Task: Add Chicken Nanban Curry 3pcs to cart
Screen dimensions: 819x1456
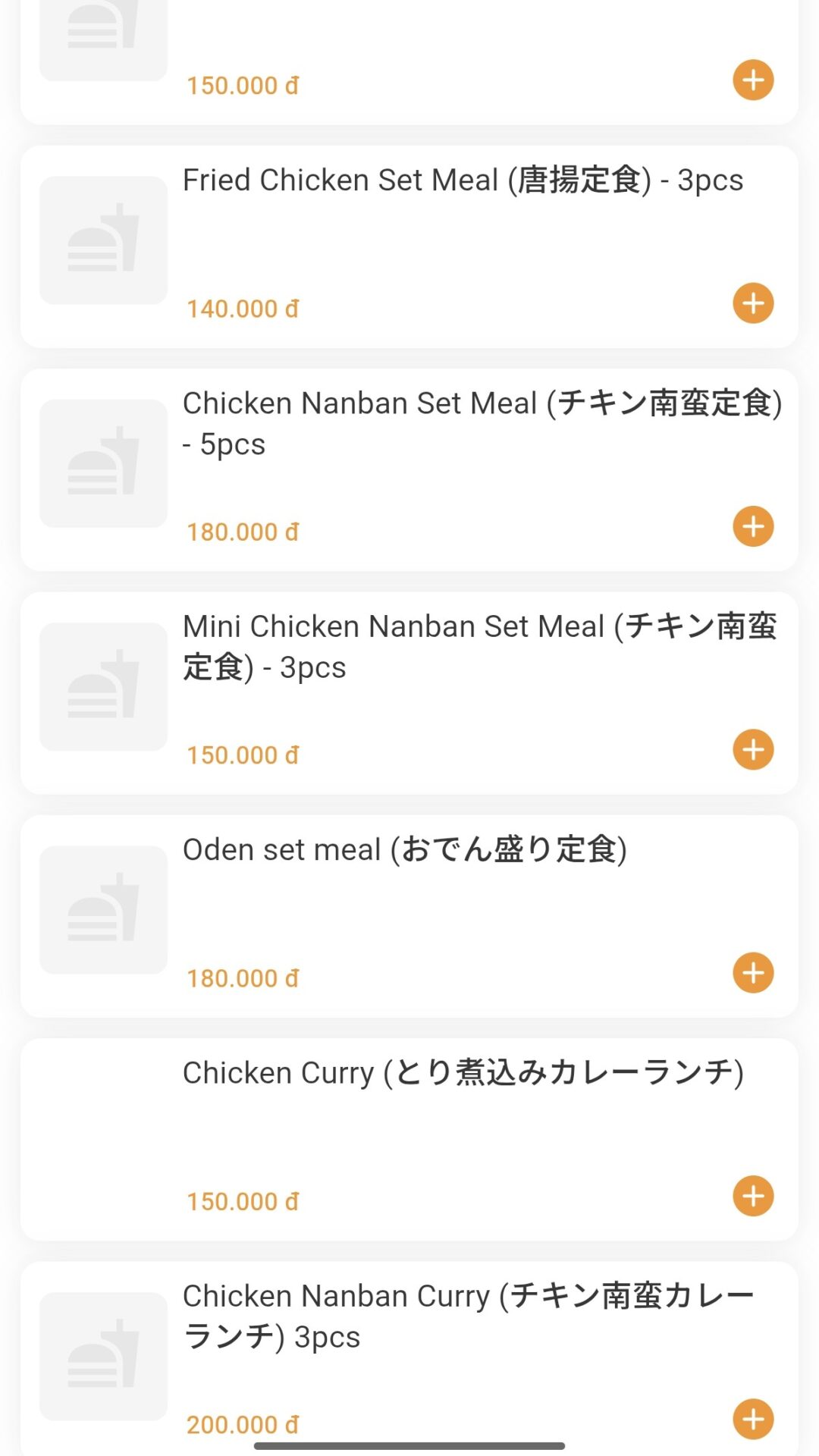Action: (x=753, y=1419)
